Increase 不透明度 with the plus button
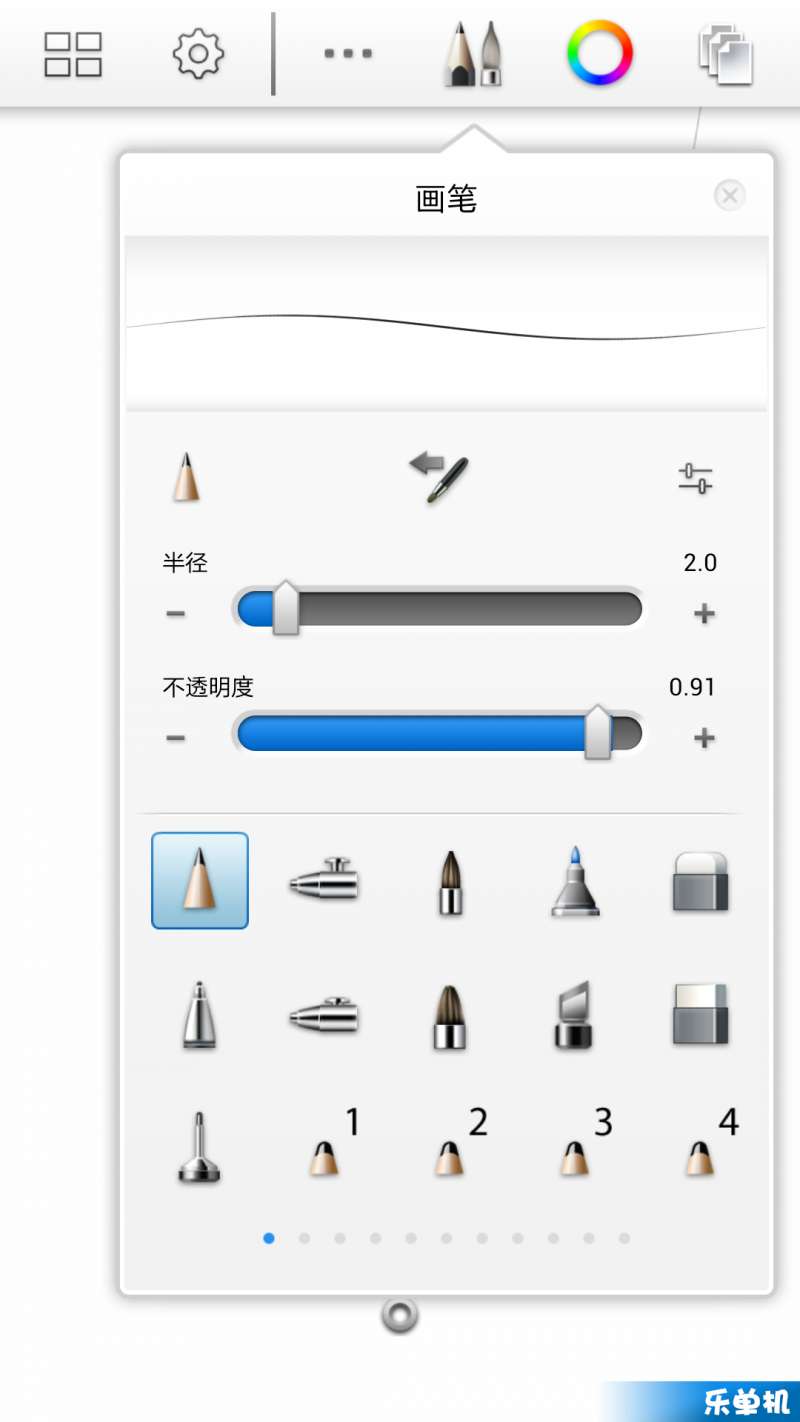The width and height of the screenshot is (800, 1422). tap(704, 738)
